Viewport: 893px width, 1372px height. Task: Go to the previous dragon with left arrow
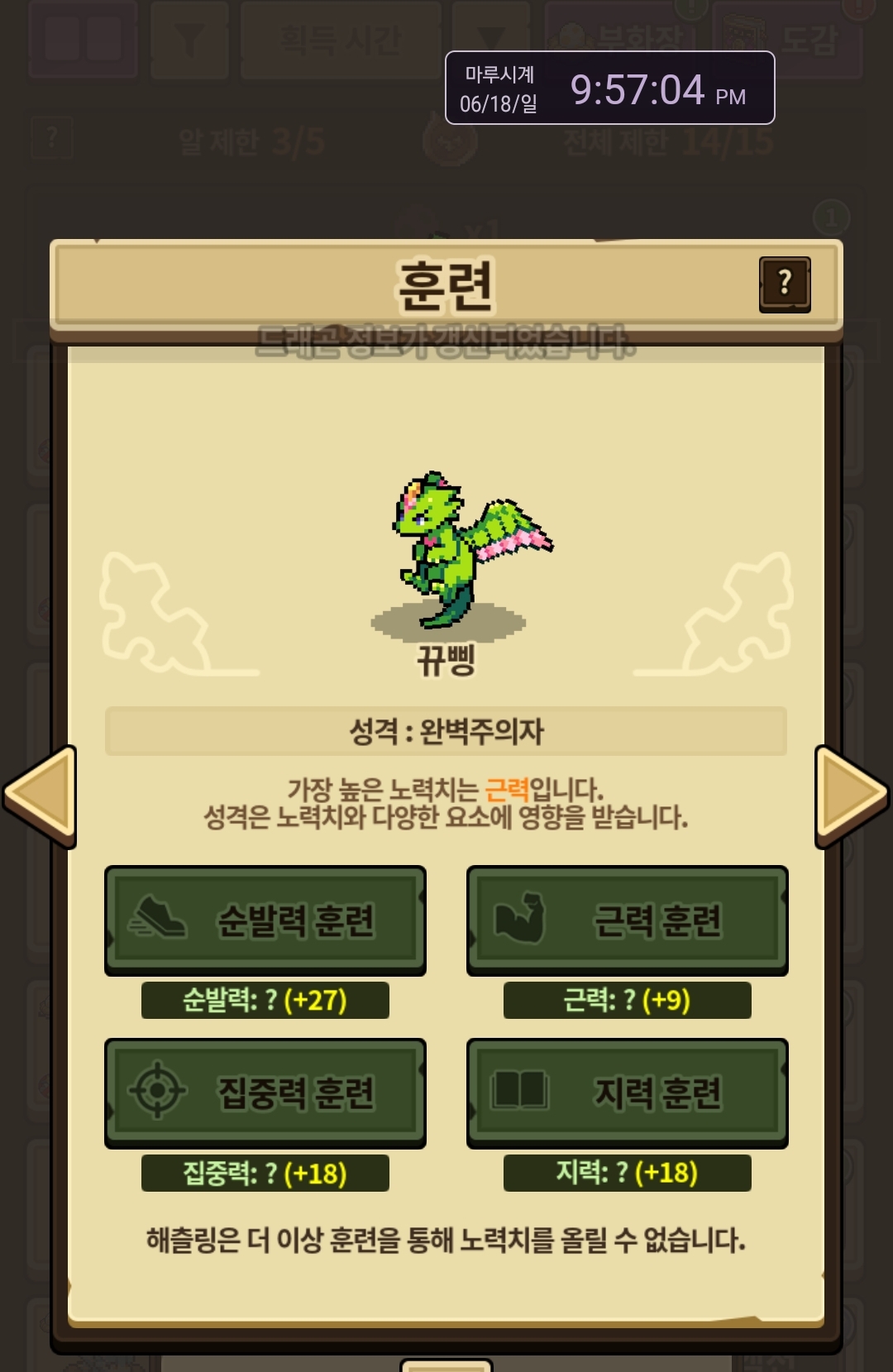pyautogui.click(x=41, y=796)
